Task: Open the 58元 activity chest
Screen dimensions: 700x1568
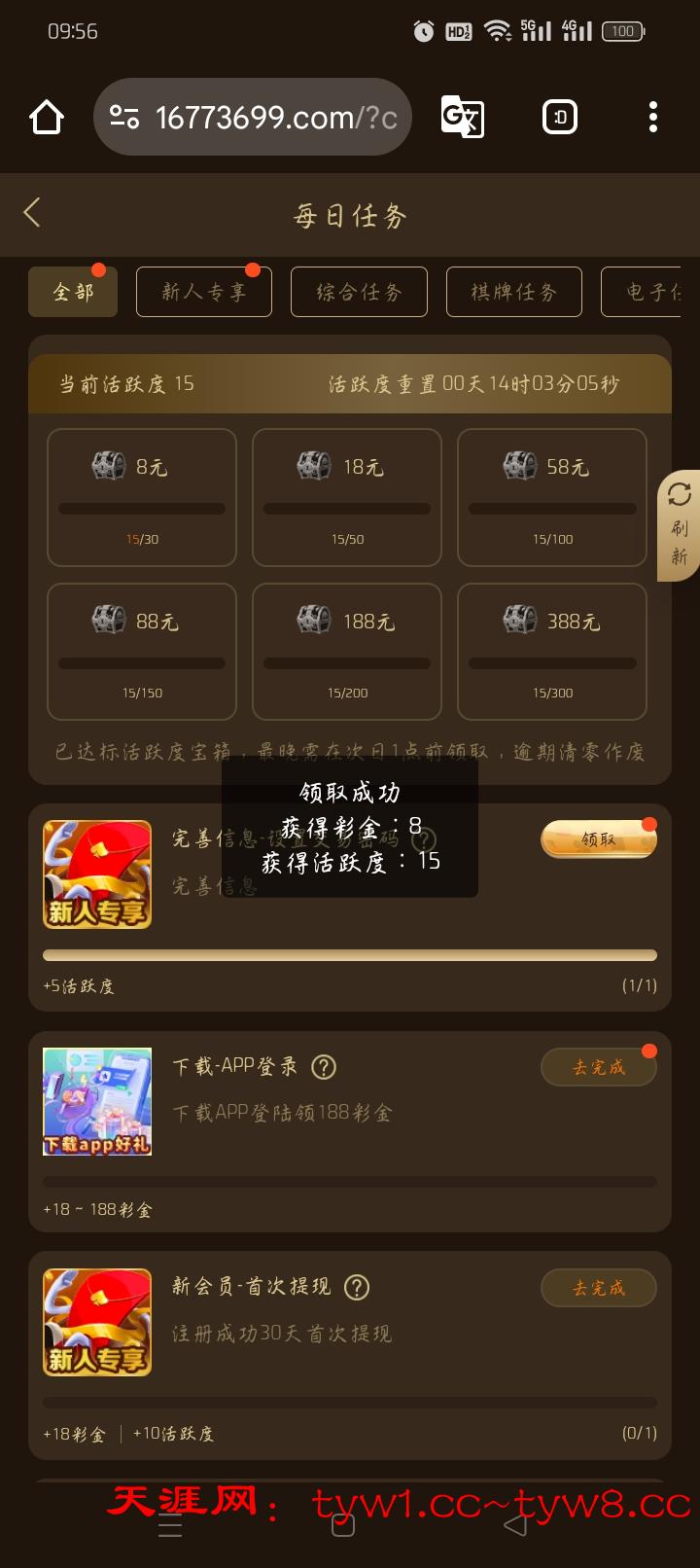Action: 552,496
